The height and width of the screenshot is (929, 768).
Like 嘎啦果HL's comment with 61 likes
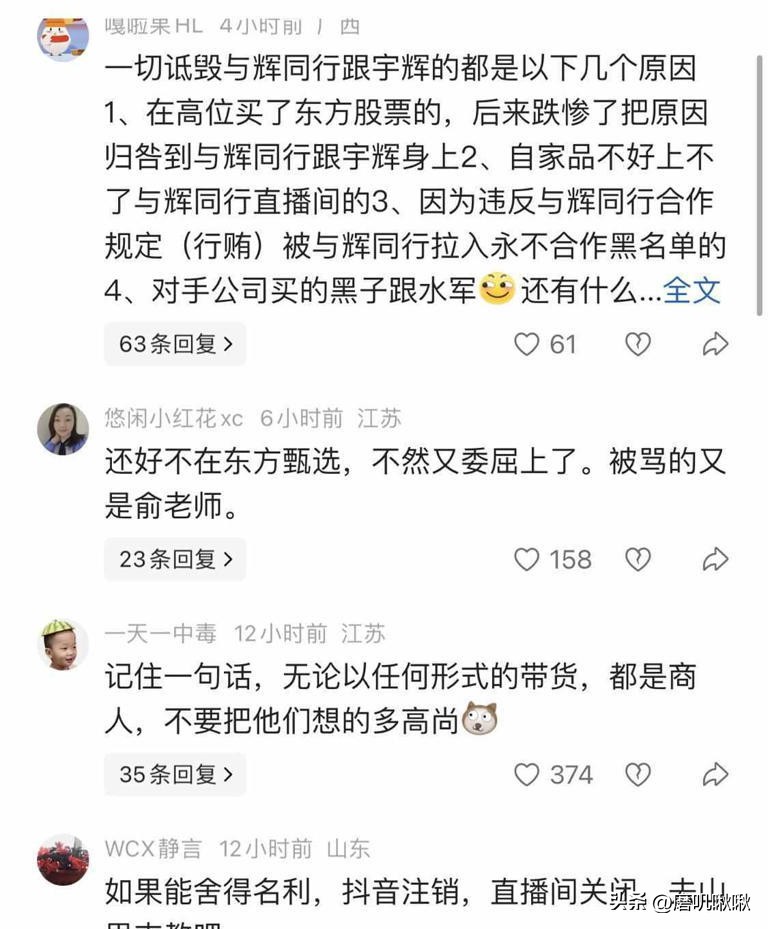click(x=527, y=344)
